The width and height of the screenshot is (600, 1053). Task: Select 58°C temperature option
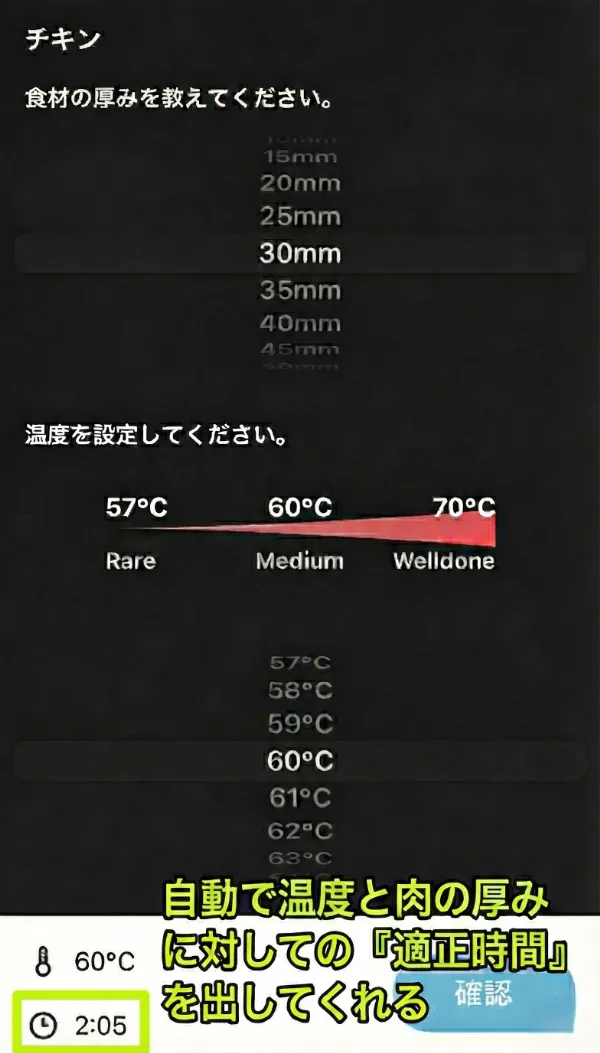(300, 690)
